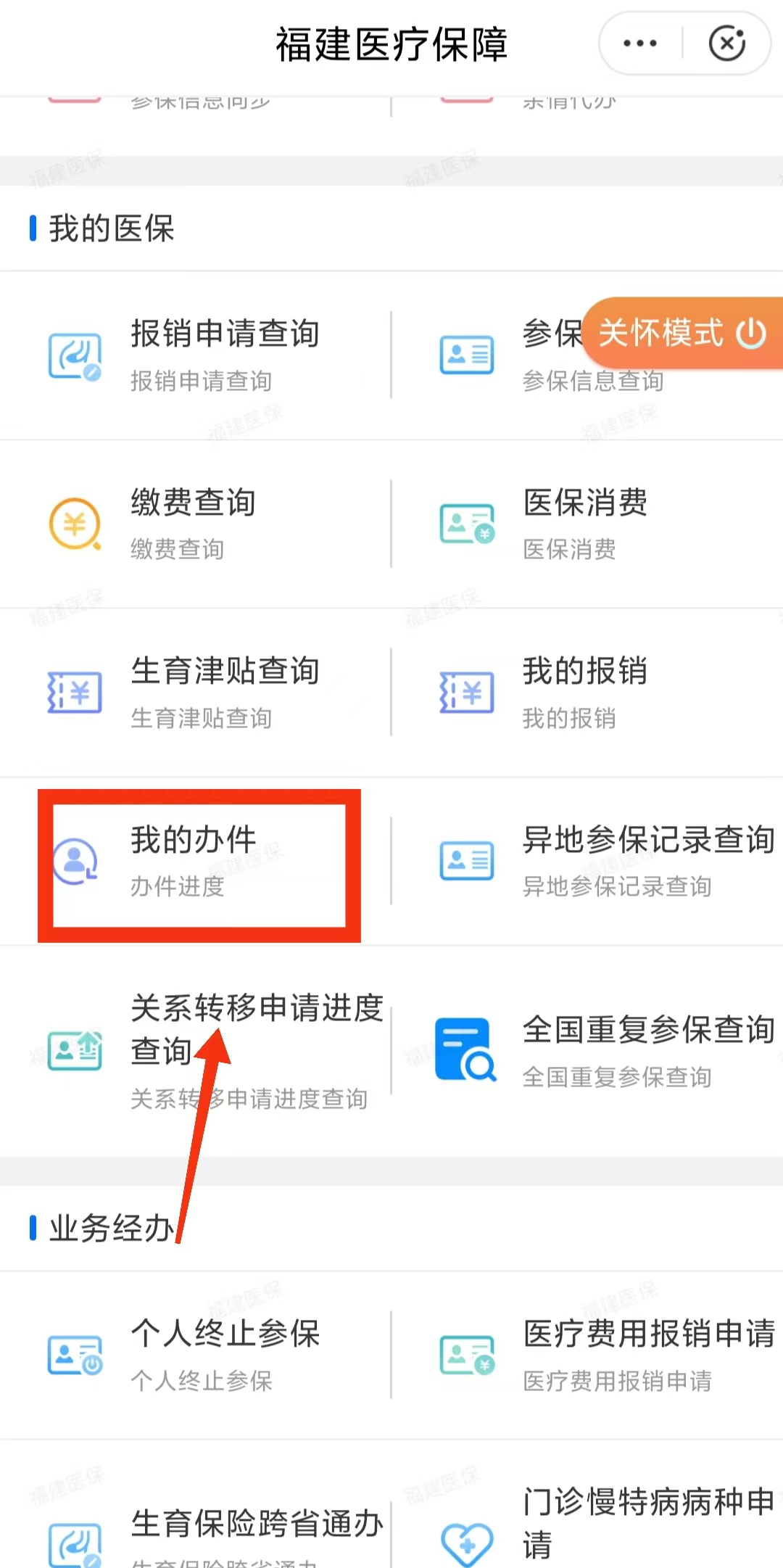Open 关系转移申请进度查询
This screenshot has width=783, height=1568.
(x=196, y=1050)
